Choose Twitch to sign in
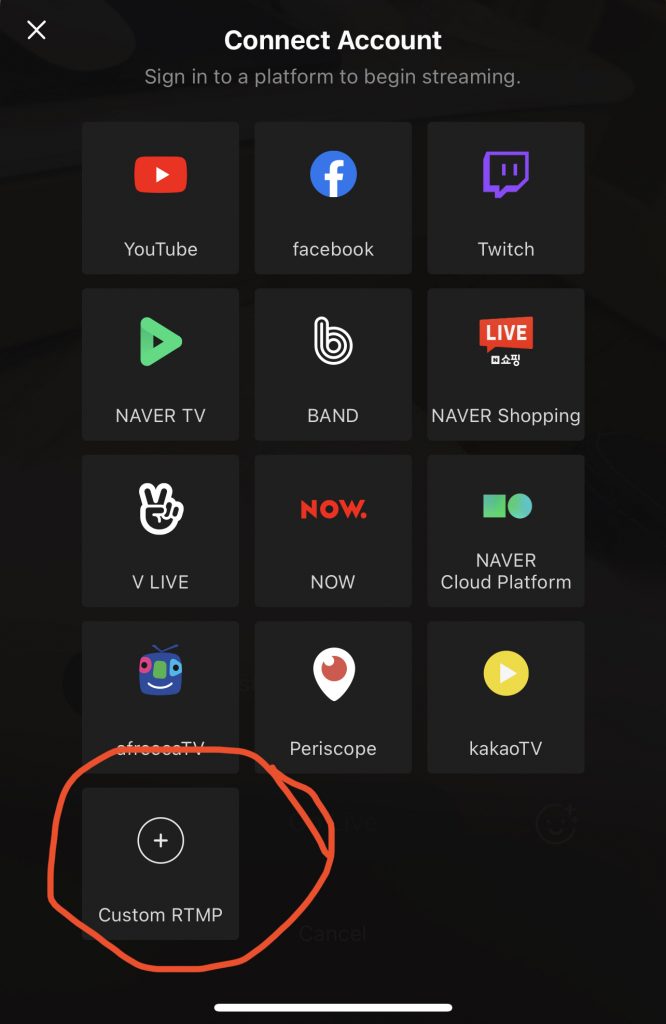The height and width of the screenshot is (1024, 666). tap(506, 198)
